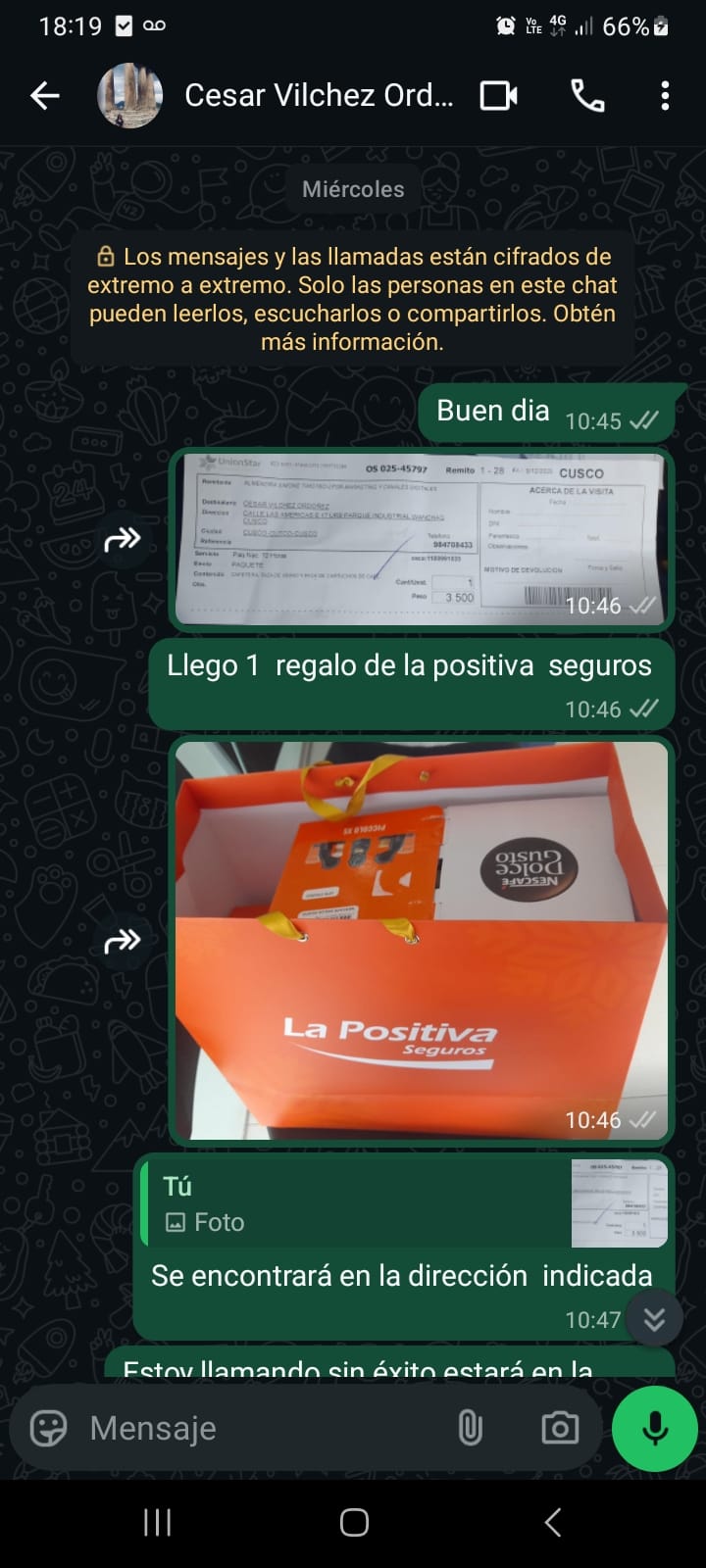The height and width of the screenshot is (1568, 706).
Task: Open the emoji picker
Action: pyautogui.click(x=48, y=1428)
